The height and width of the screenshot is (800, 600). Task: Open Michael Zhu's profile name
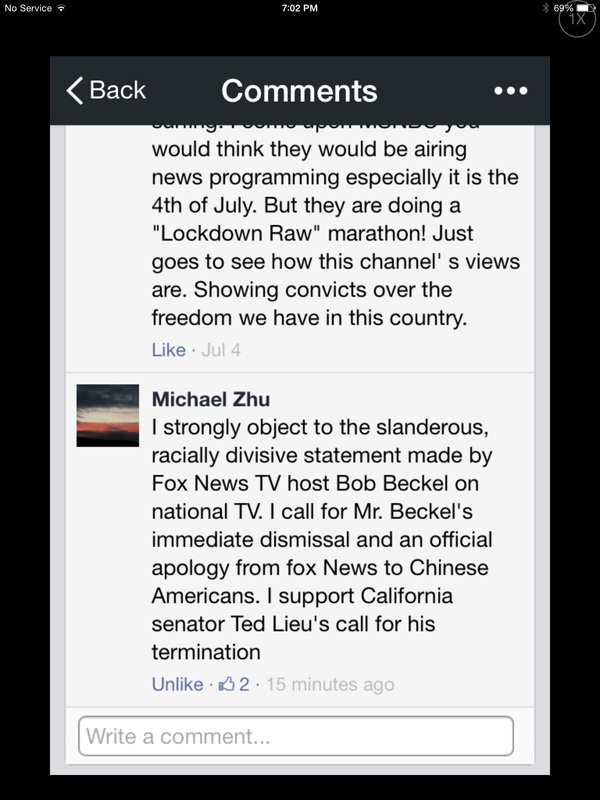click(212, 399)
